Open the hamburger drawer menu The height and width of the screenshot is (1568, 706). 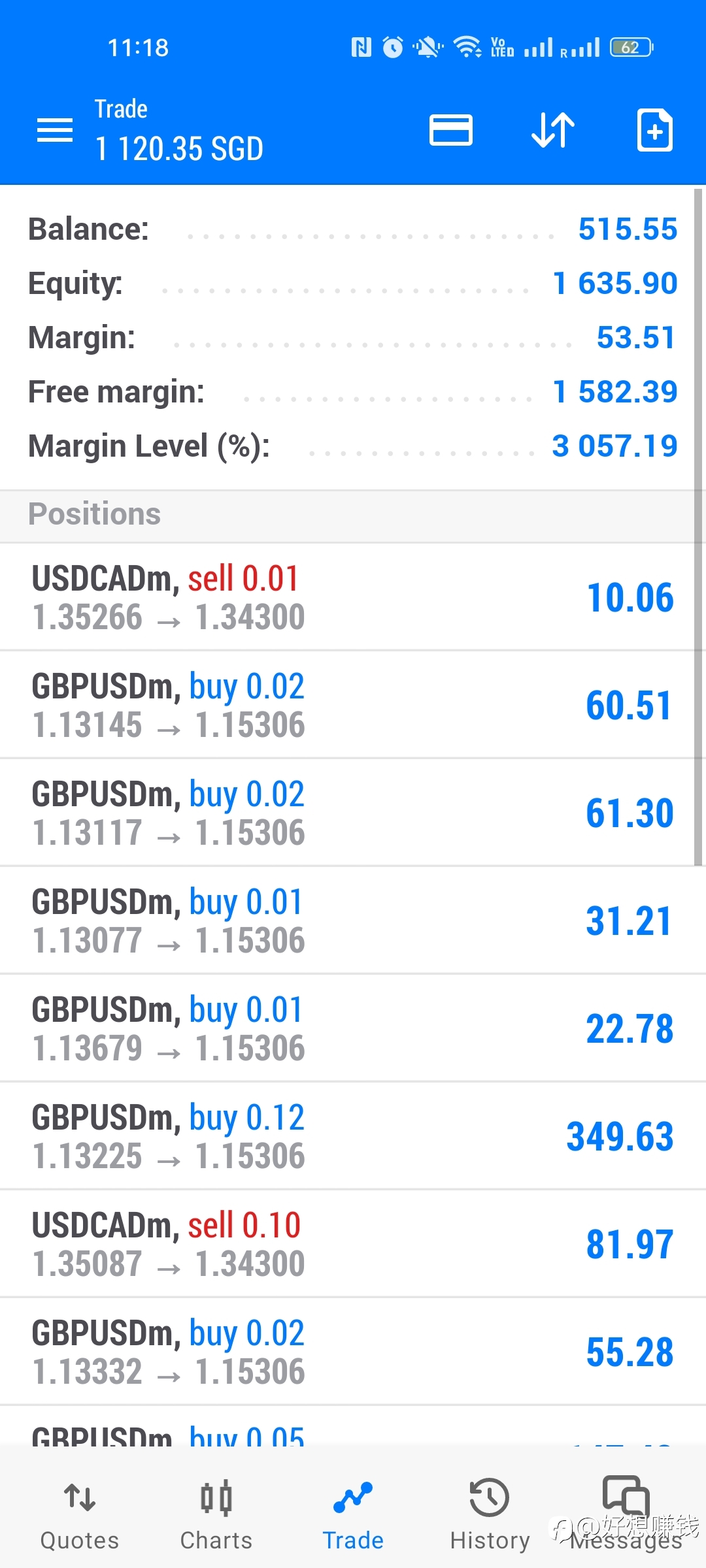[x=55, y=130]
